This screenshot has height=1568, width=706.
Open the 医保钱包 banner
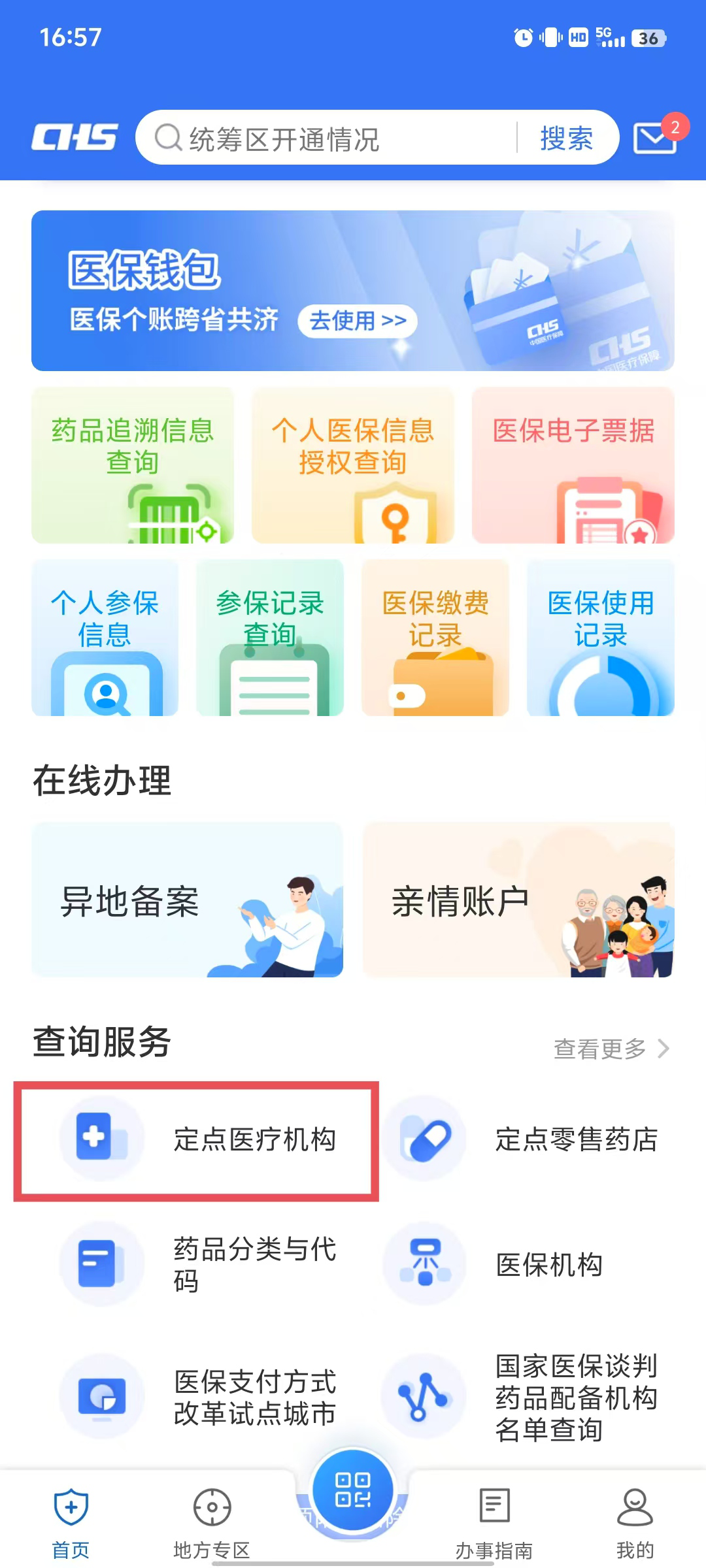[353, 291]
